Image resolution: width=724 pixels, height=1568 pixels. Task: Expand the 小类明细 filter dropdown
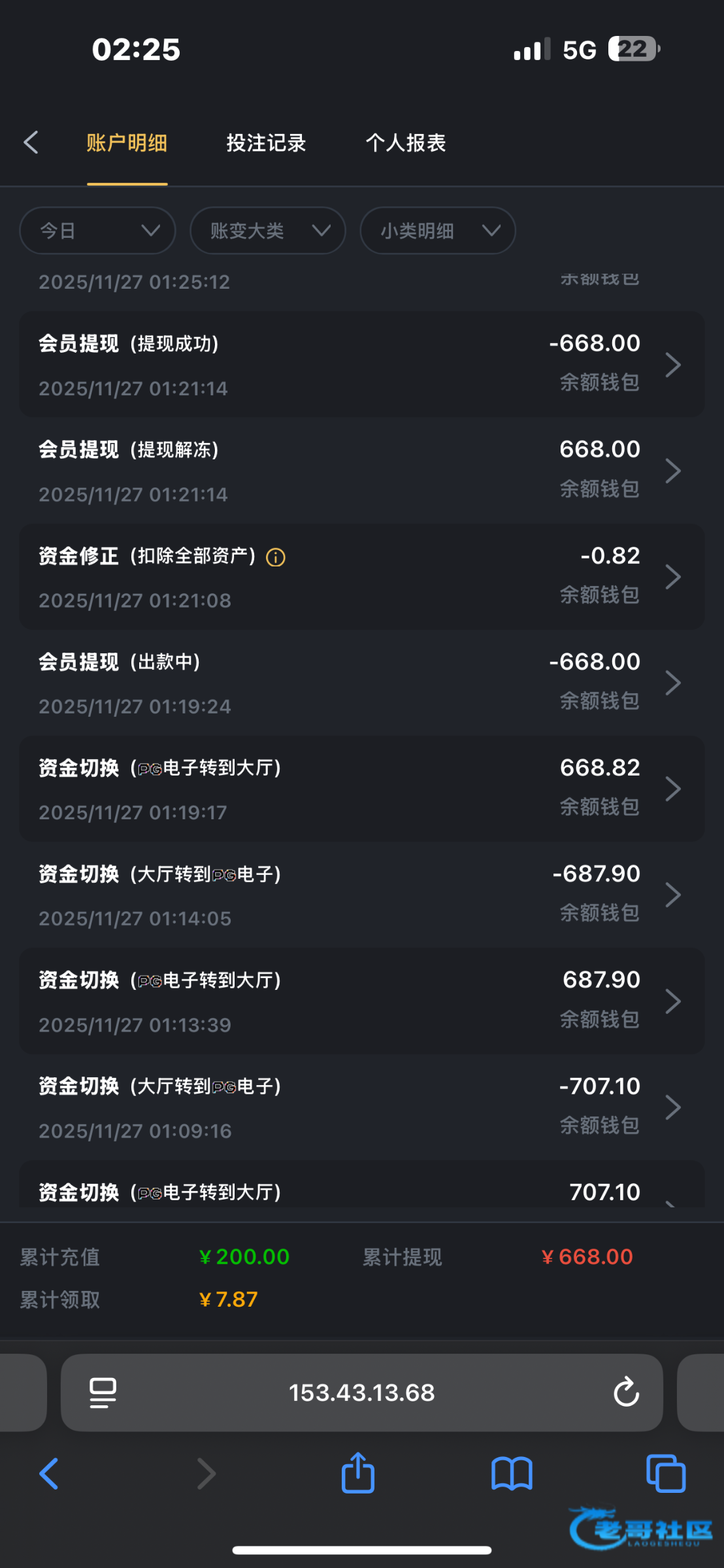(x=437, y=231)
